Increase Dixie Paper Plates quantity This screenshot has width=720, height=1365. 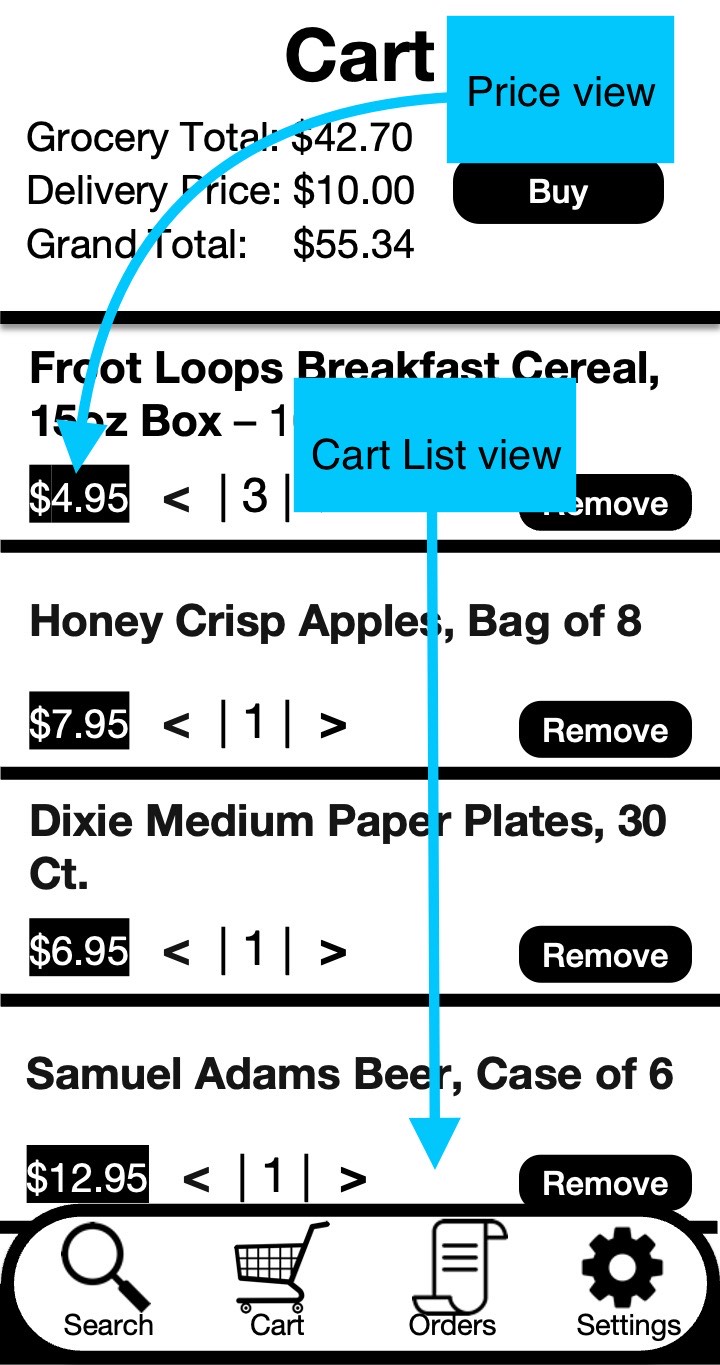point(333,951)
